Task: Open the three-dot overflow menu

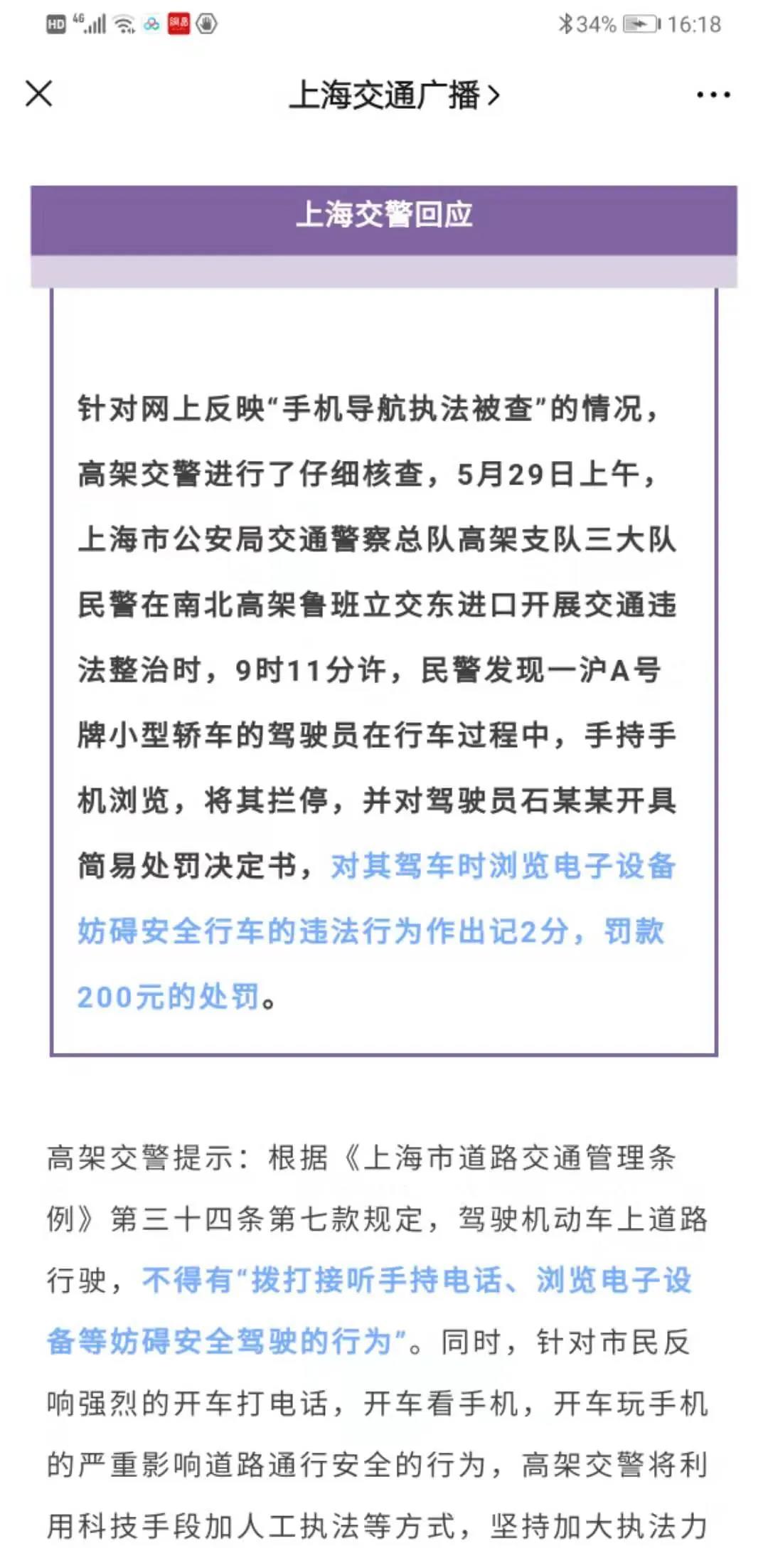Action: coord(713,95)
